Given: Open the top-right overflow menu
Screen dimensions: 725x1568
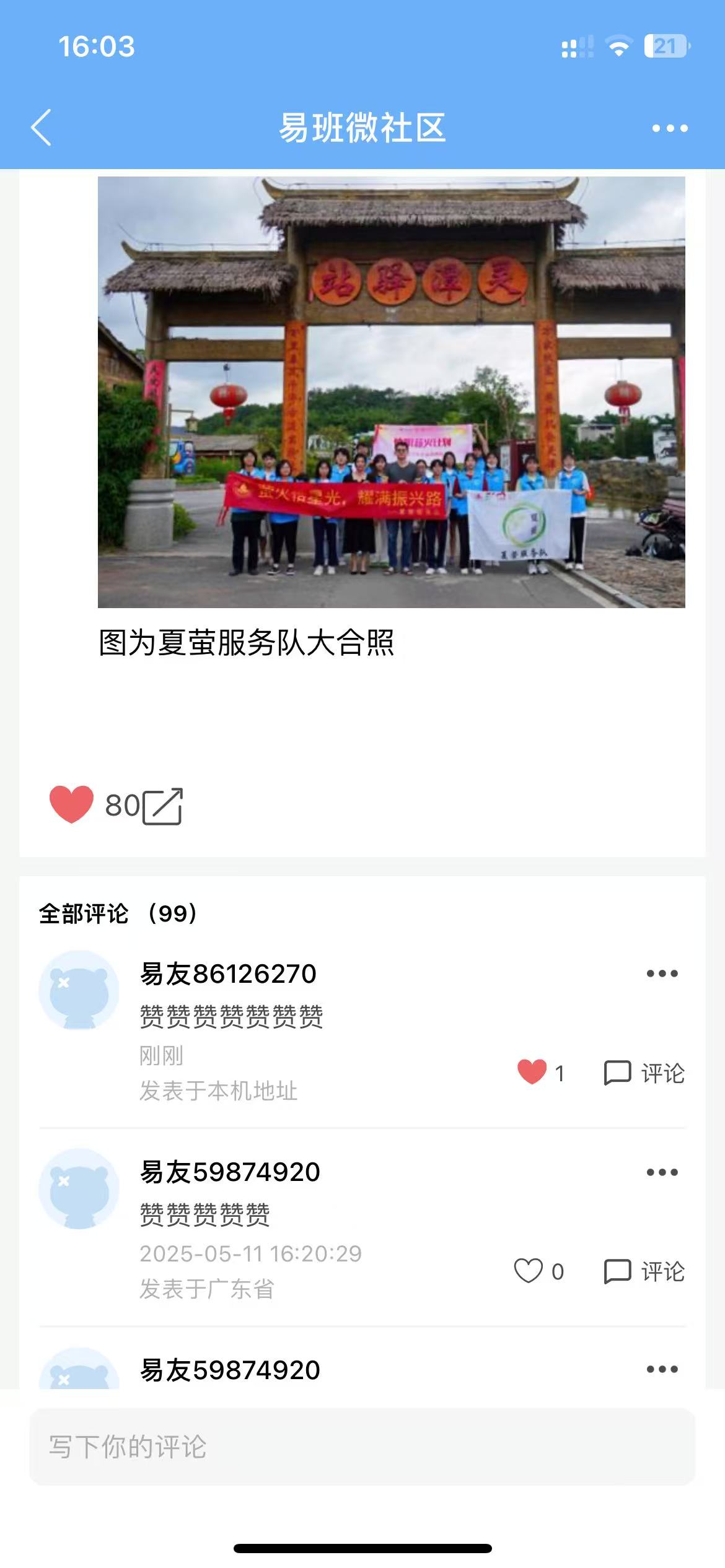Looking at the screenshot, I should pyautogui.click(x=669, y=128).
